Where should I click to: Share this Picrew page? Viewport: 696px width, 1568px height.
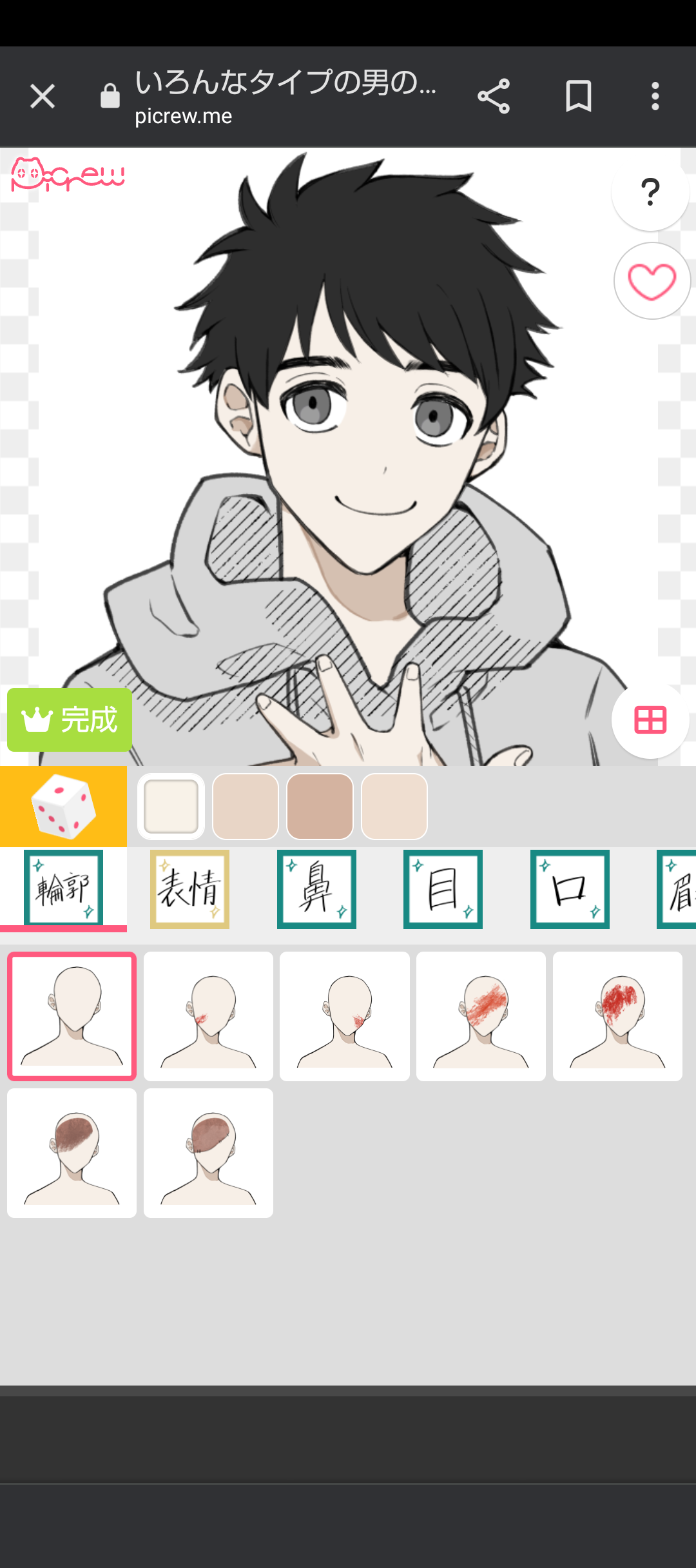click(494, 97)
